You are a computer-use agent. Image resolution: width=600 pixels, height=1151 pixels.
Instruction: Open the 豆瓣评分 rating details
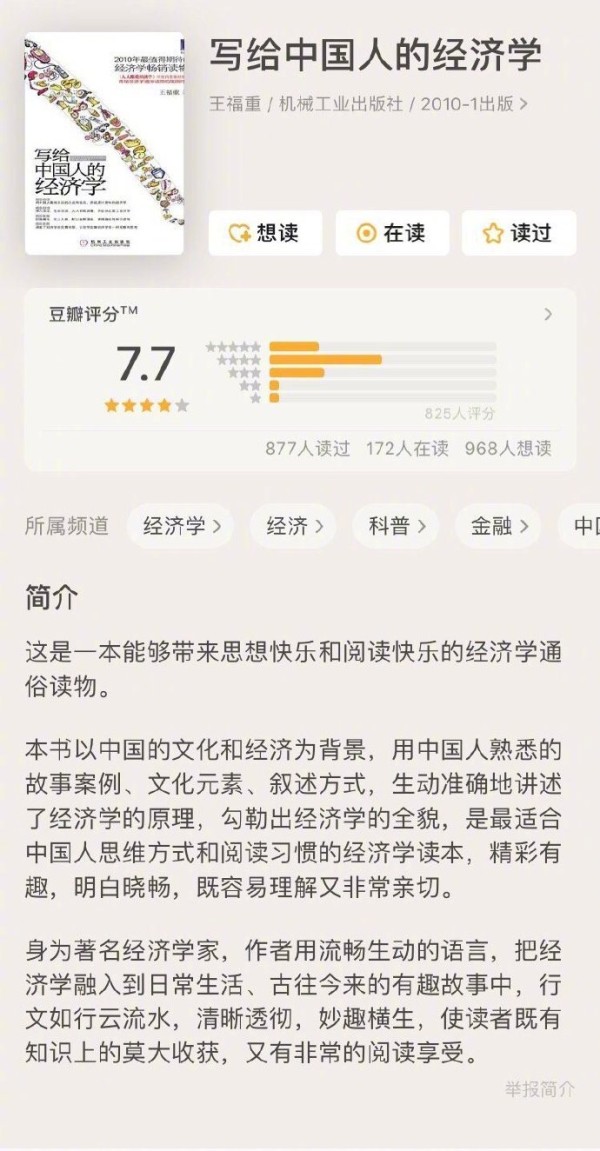[547, 314]
